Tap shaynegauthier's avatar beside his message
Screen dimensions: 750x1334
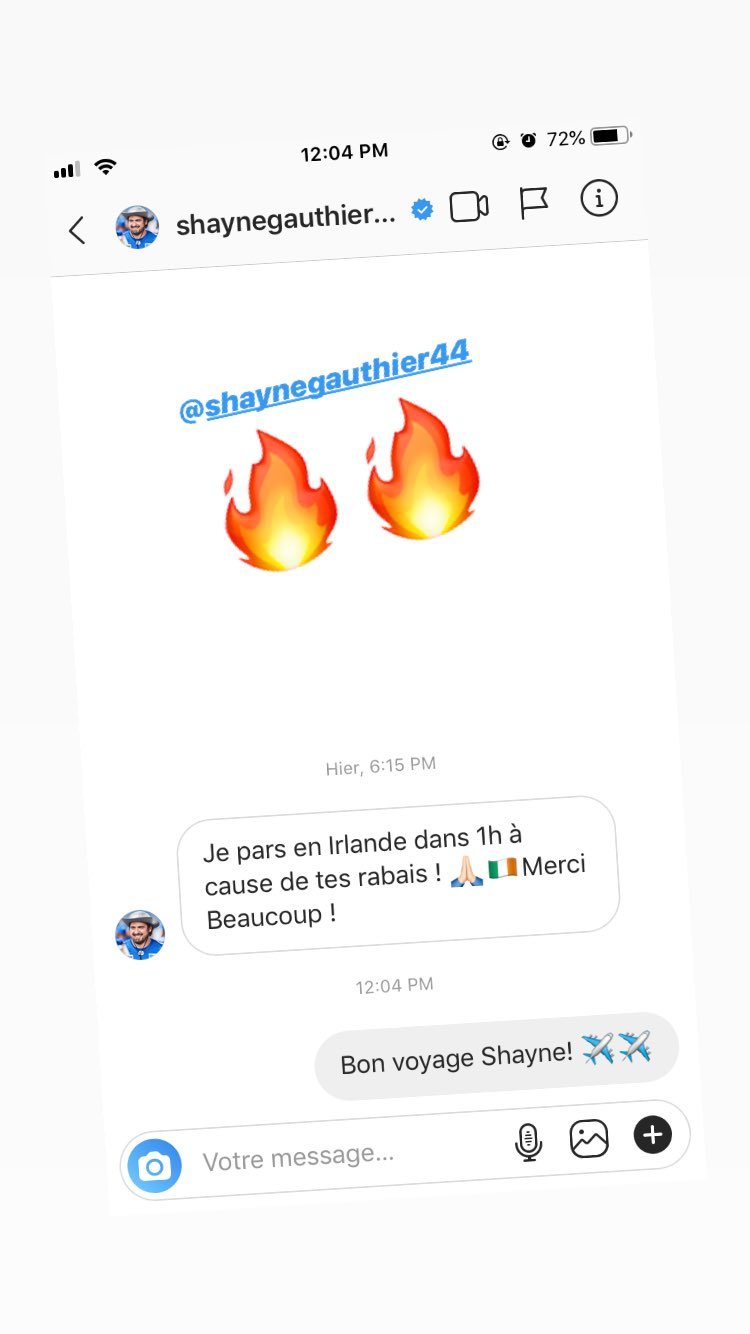pyautogui.click(x=139, y=935)
